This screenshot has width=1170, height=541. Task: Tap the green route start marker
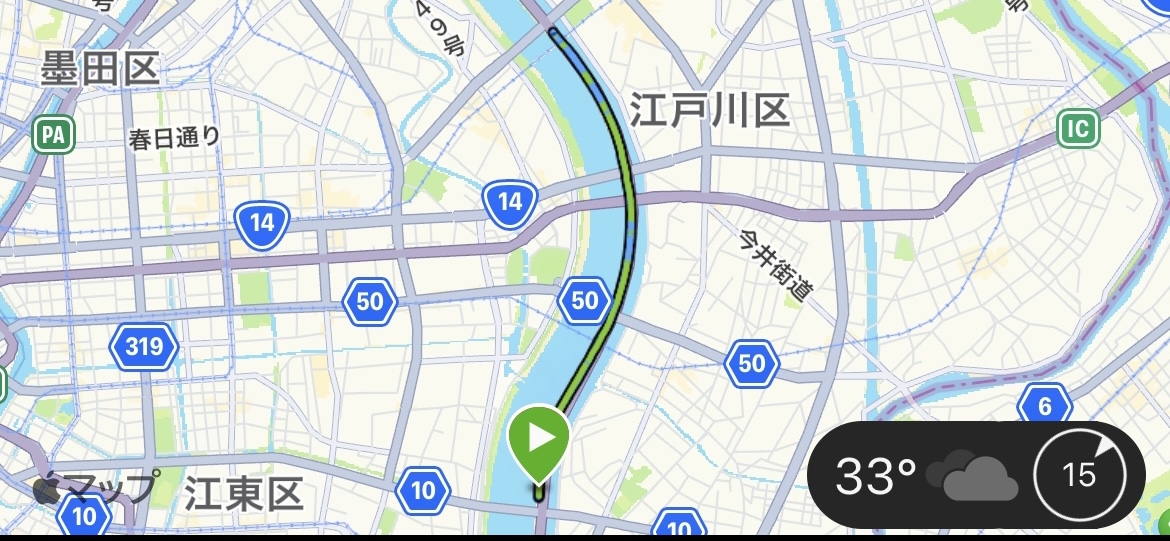(x=539, y=440)
